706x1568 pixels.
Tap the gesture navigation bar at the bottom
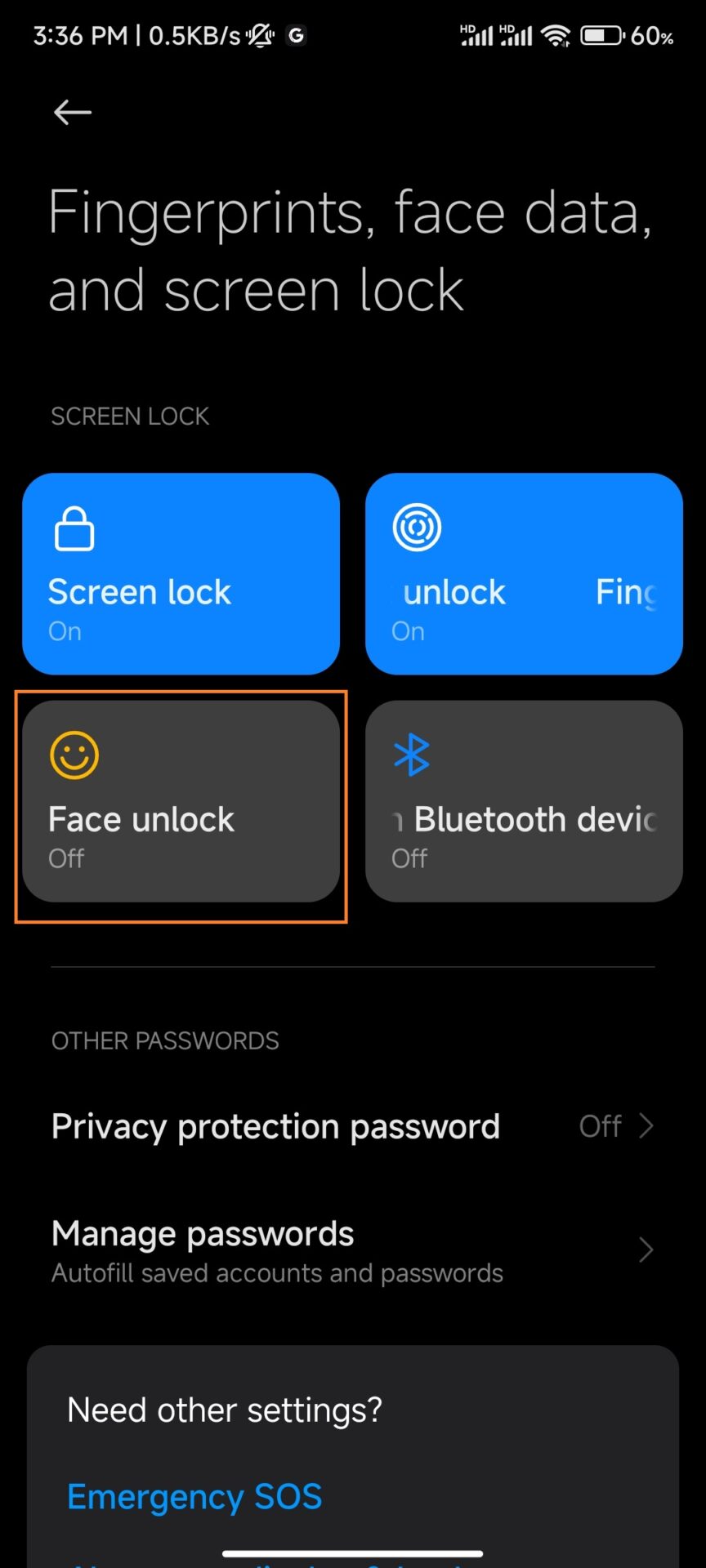(353, 1551)
